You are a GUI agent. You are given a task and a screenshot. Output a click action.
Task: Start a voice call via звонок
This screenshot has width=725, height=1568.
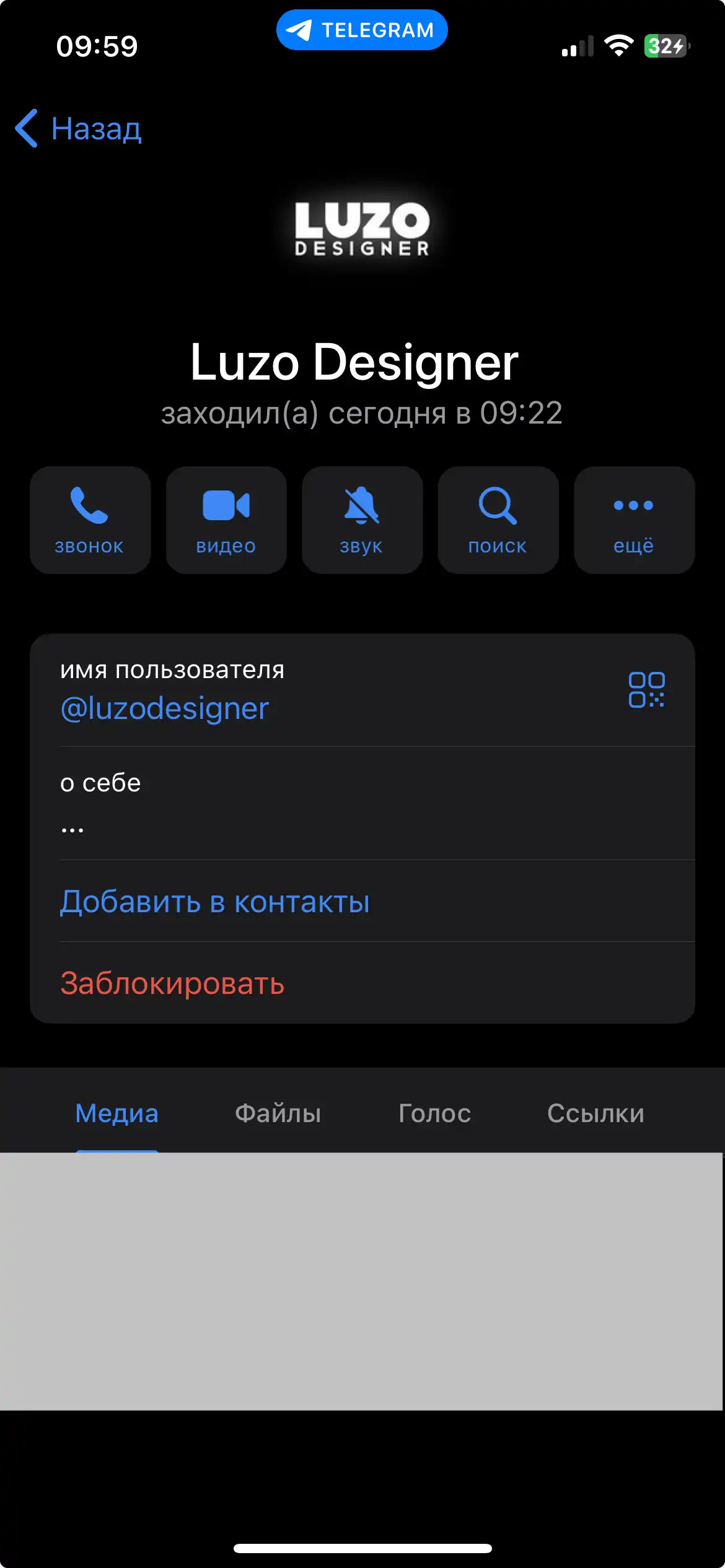click(90, 520)
